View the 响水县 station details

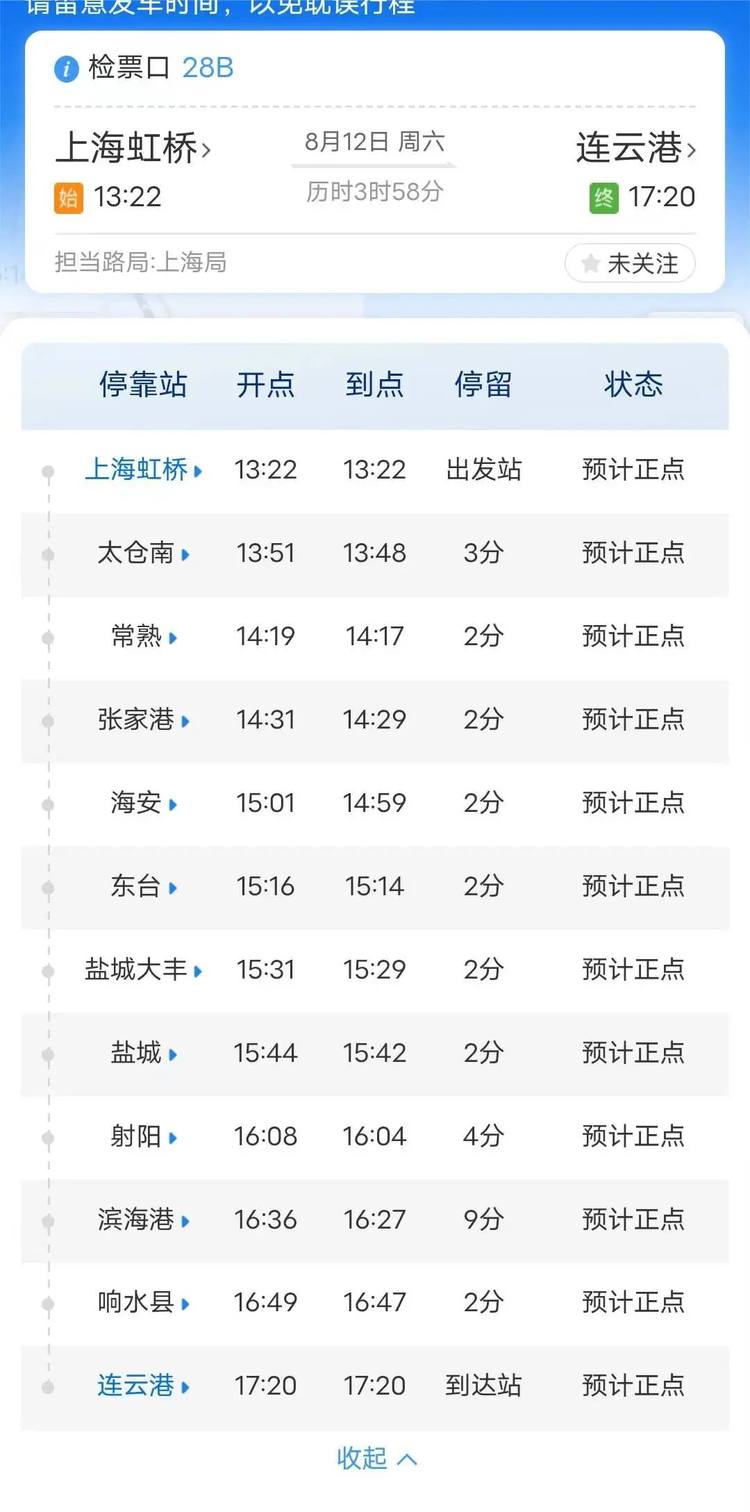pos(375,1302)
